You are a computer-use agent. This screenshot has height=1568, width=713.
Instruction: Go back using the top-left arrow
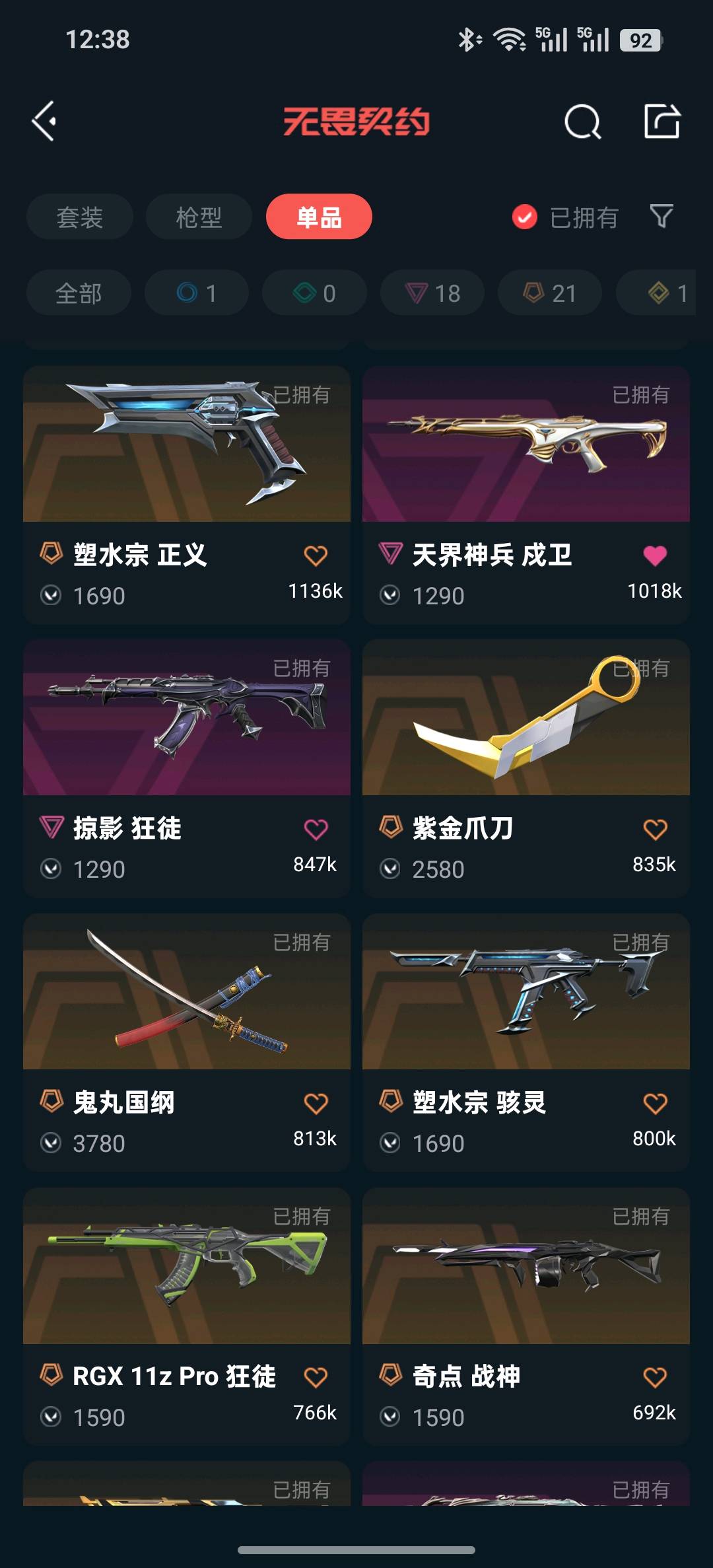[x=44, y=121]
